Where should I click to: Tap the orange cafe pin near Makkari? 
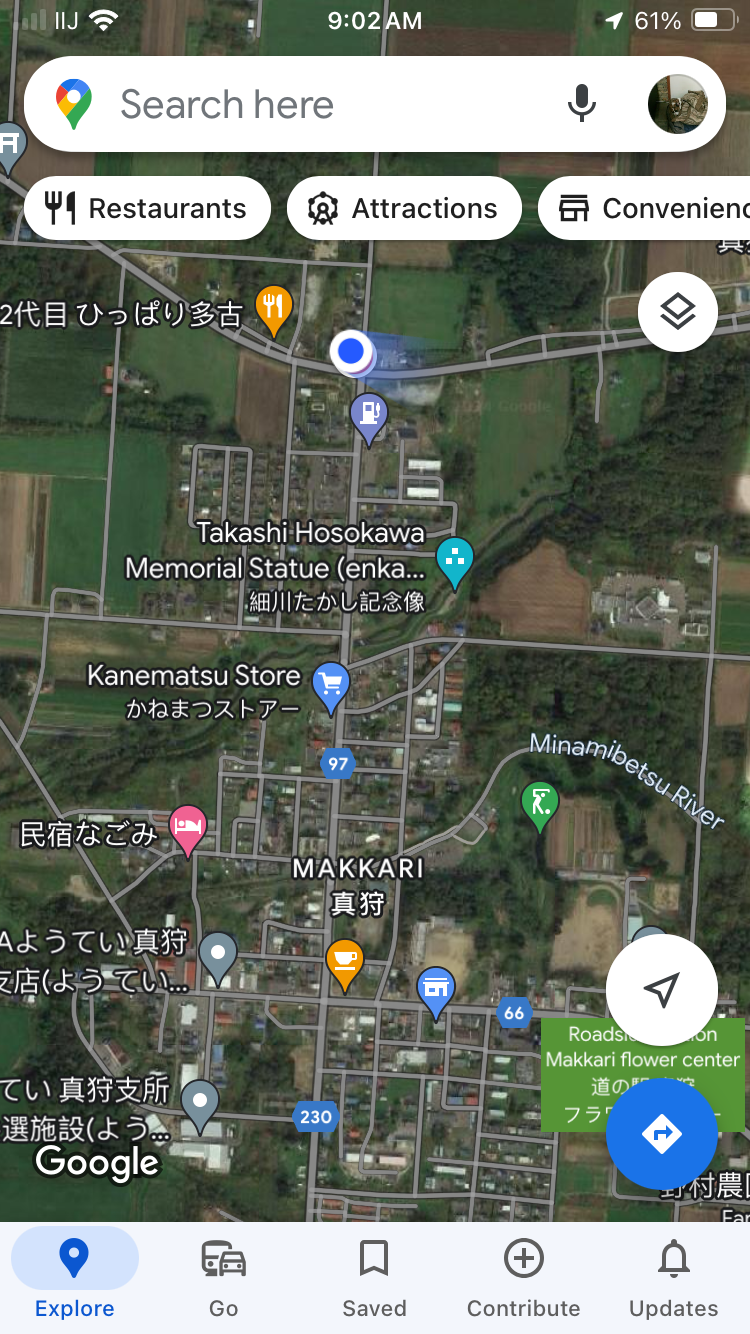pyautogui.click(x=345, y=961)
